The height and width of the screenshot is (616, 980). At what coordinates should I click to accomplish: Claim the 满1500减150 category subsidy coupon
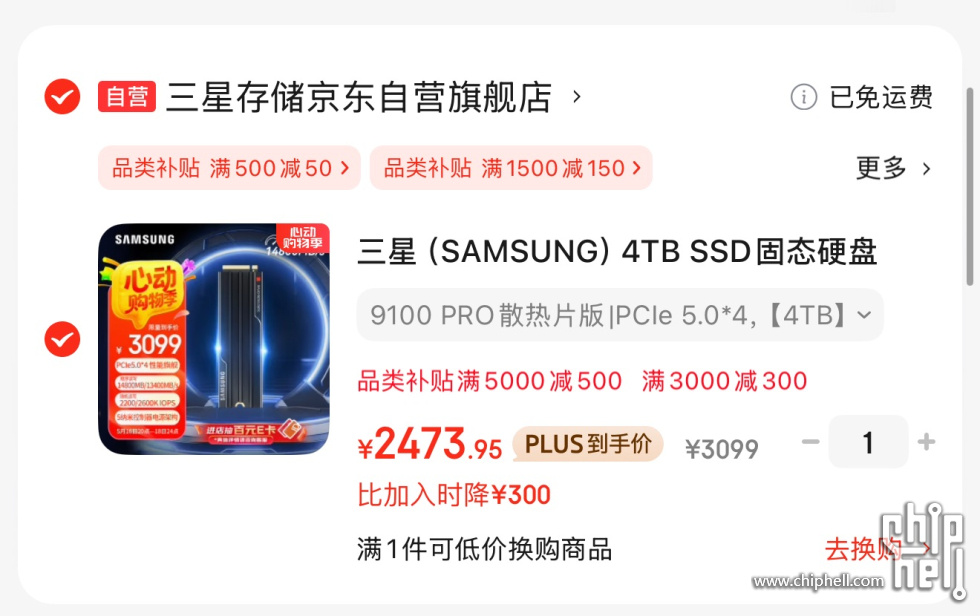tap(511, 168)
